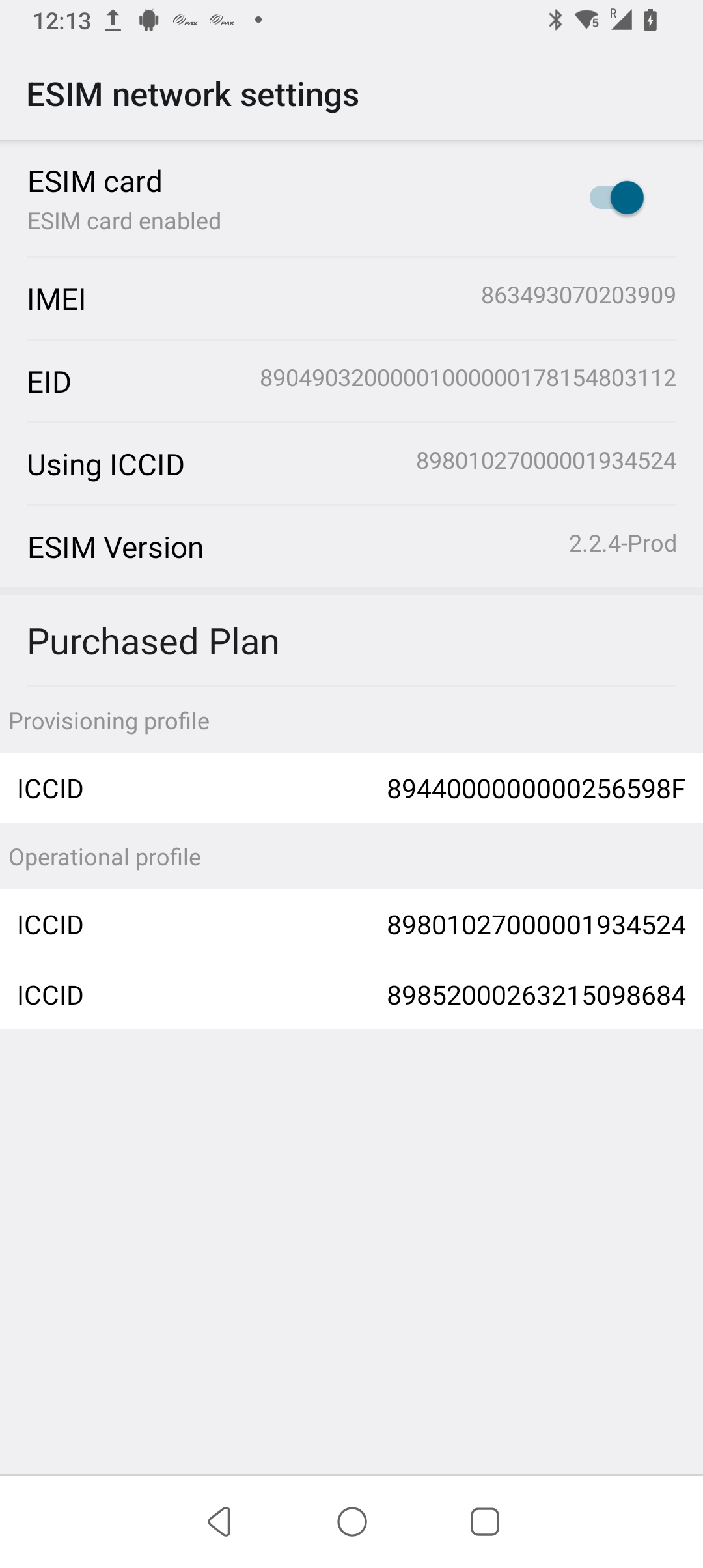Expand the Provisioning profile section
The image size is (703, 1568).
351,720
